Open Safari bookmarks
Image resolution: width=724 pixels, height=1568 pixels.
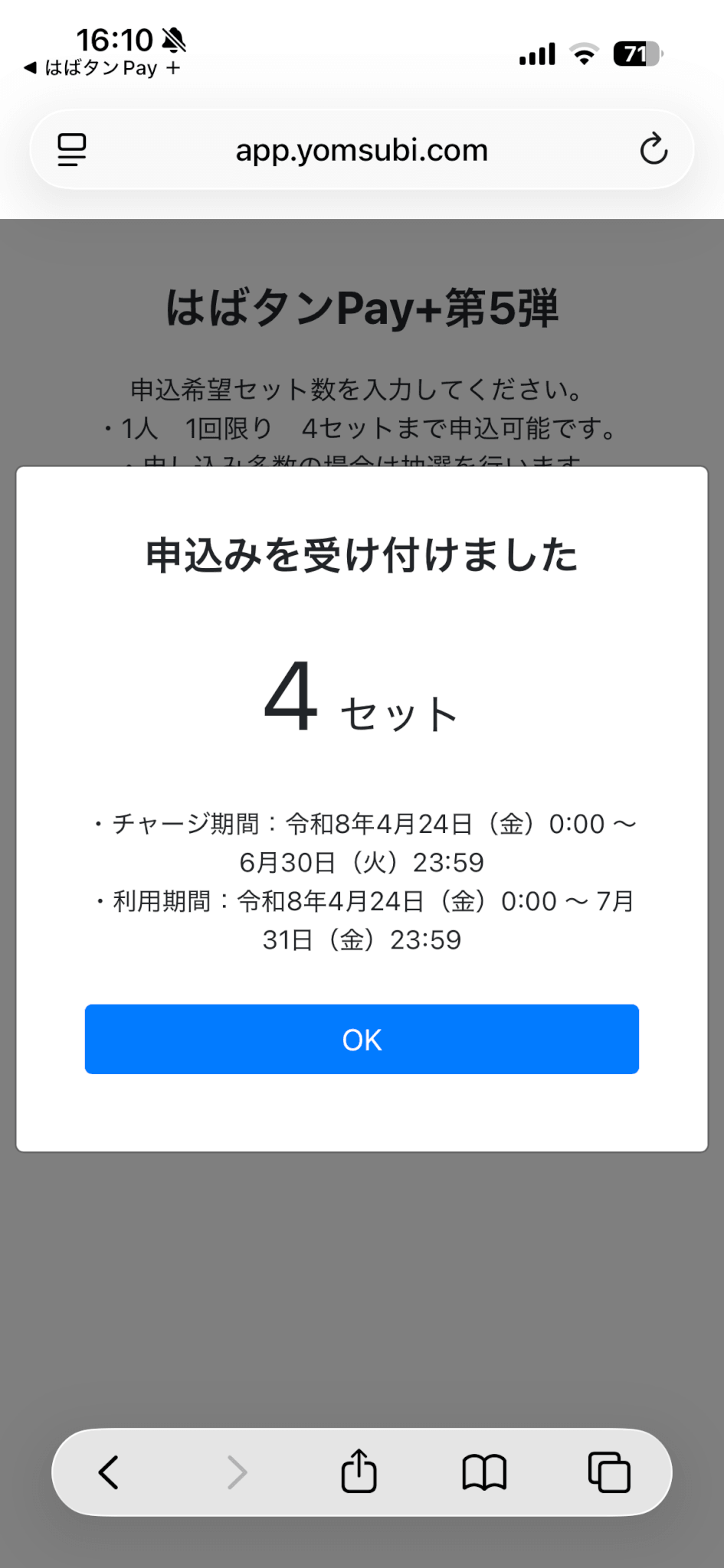point(484,1472)
